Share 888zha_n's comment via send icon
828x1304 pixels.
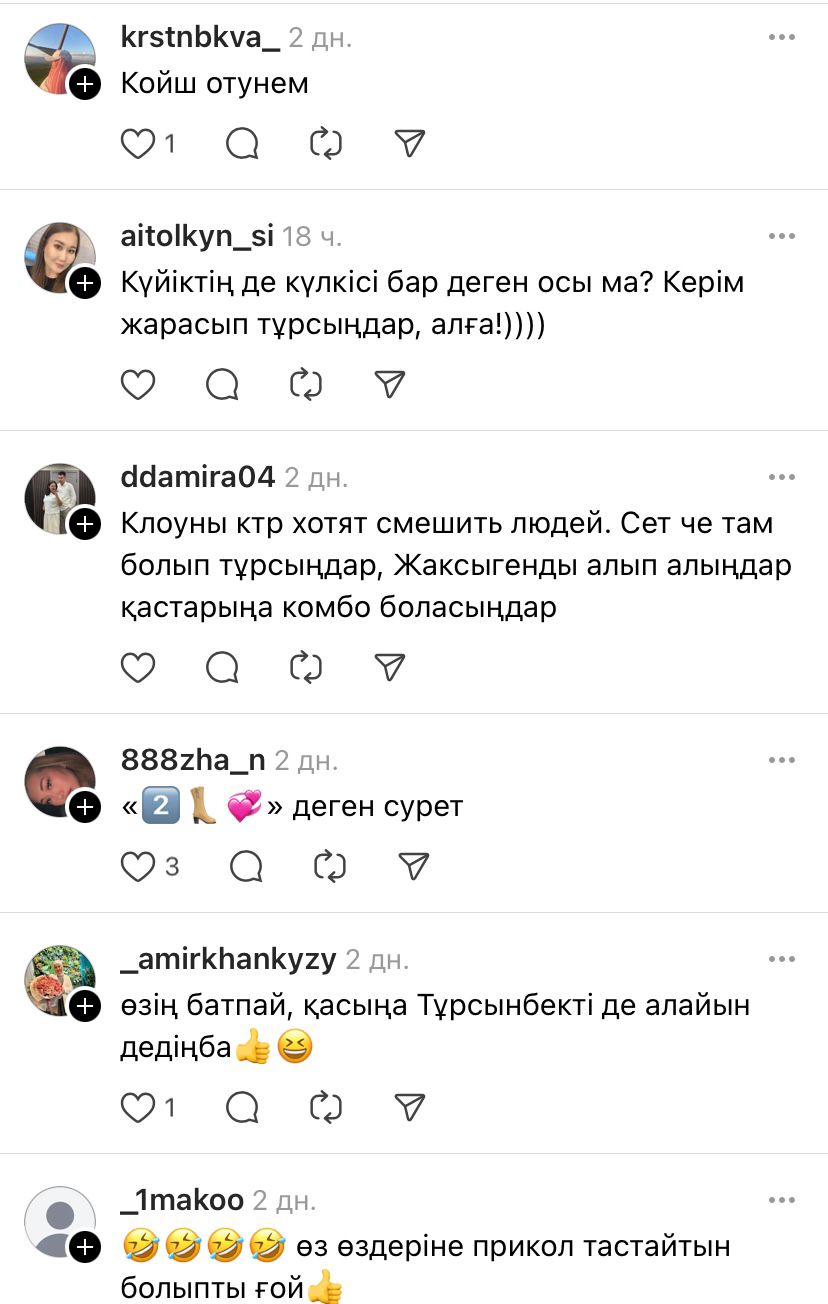point(412,866)
